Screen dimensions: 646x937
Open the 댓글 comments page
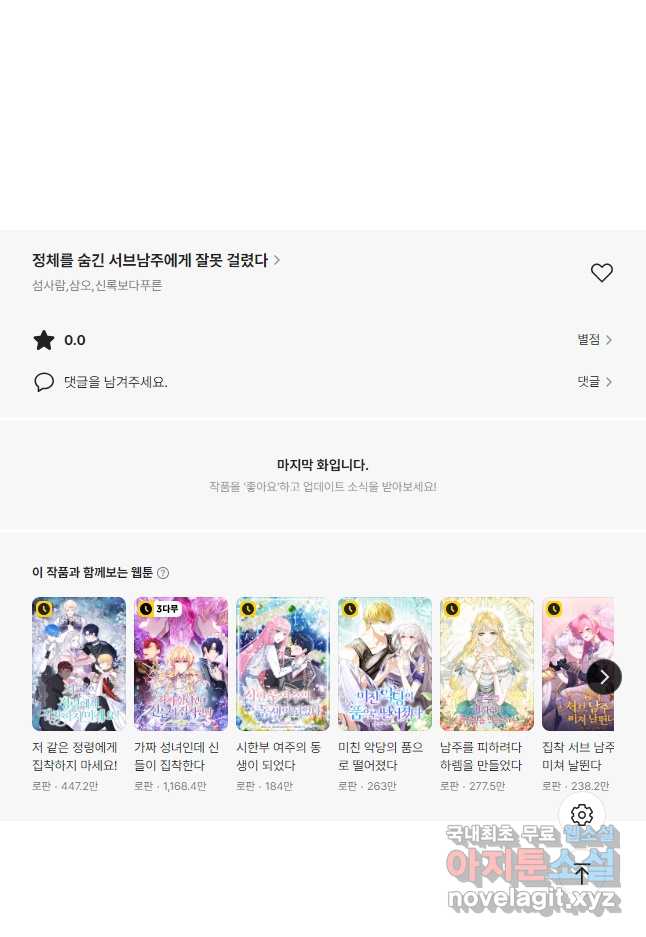pyautogui.click(x=594, y=382)
